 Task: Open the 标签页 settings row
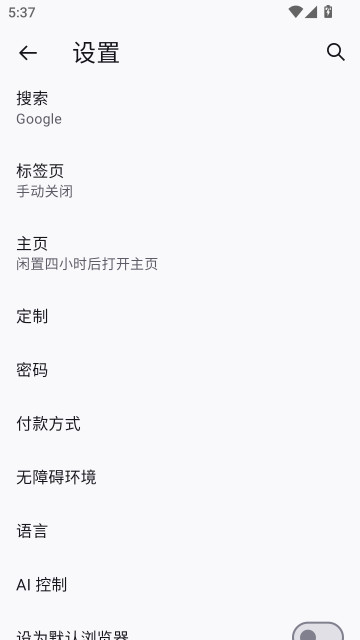click(x=180, y=181)
